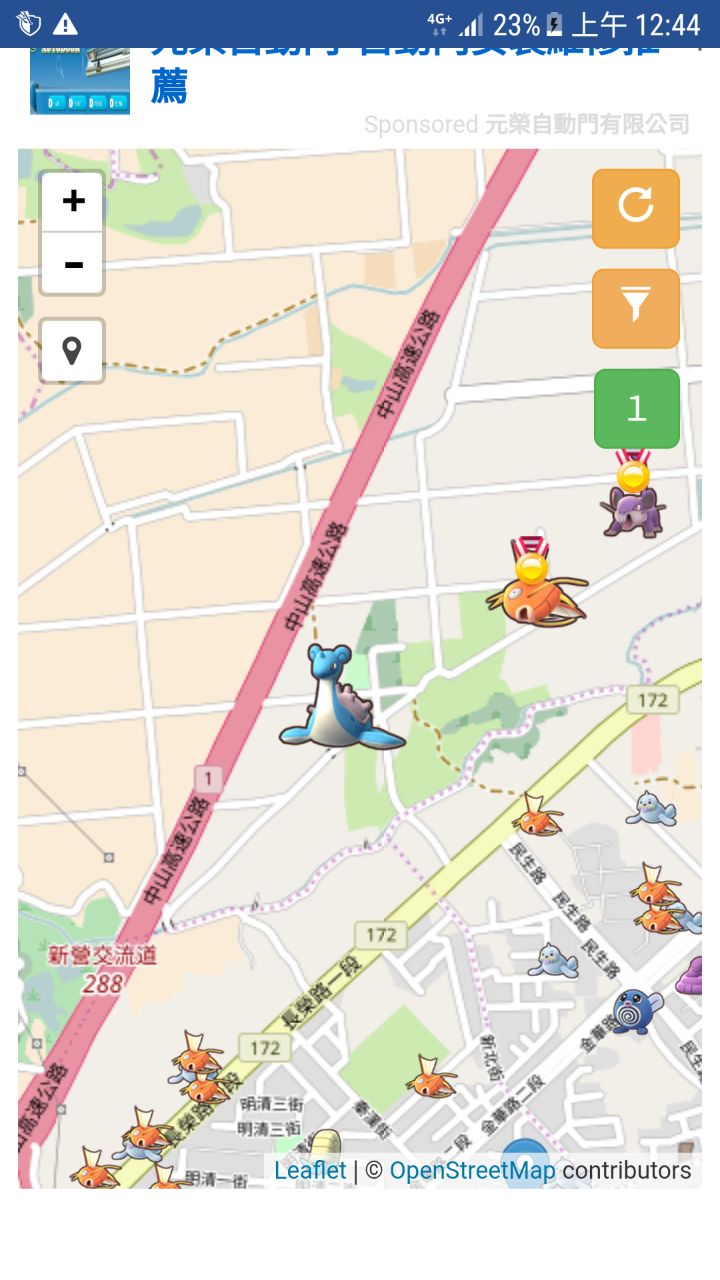Select the Rattata marker with medal

tap(633, 500)
